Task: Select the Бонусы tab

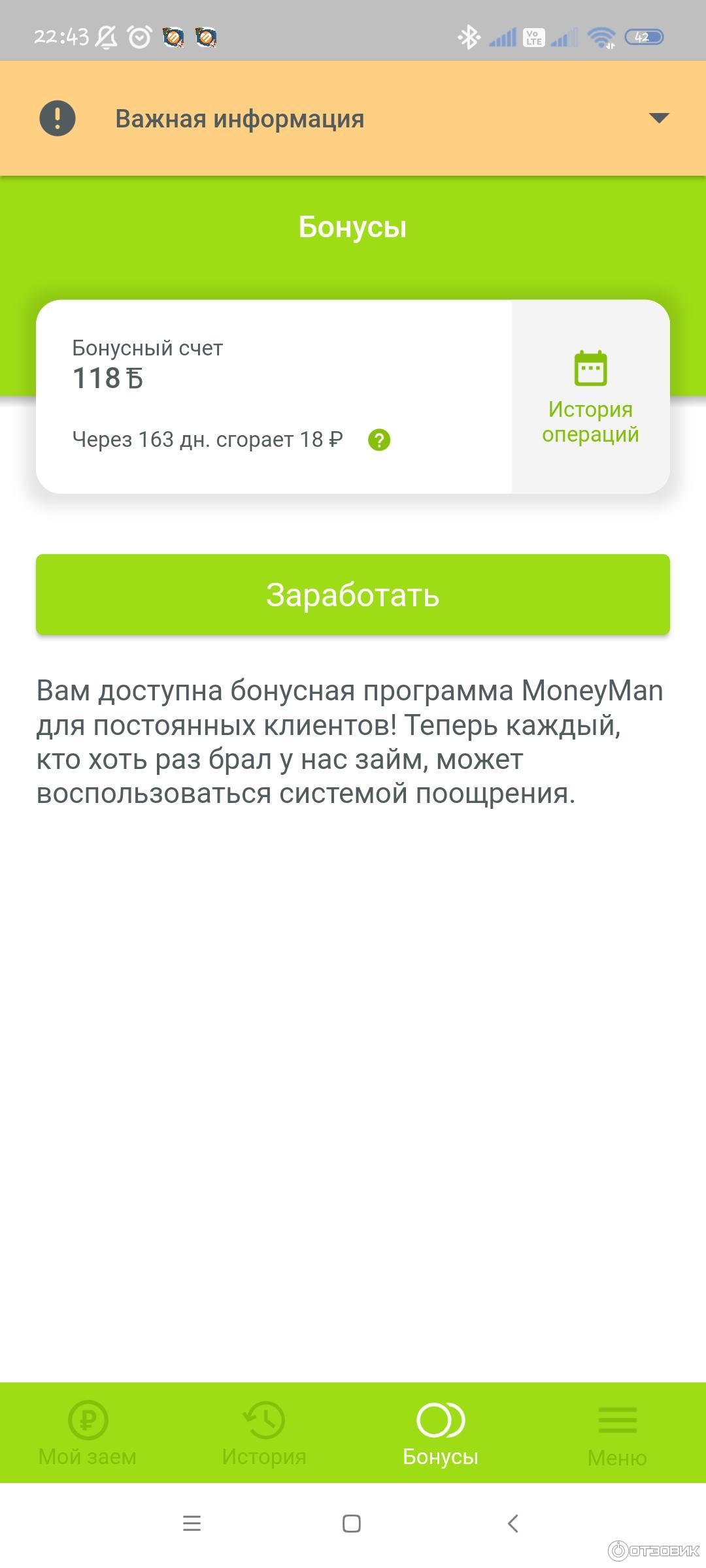Action: tap(441, 1433)
